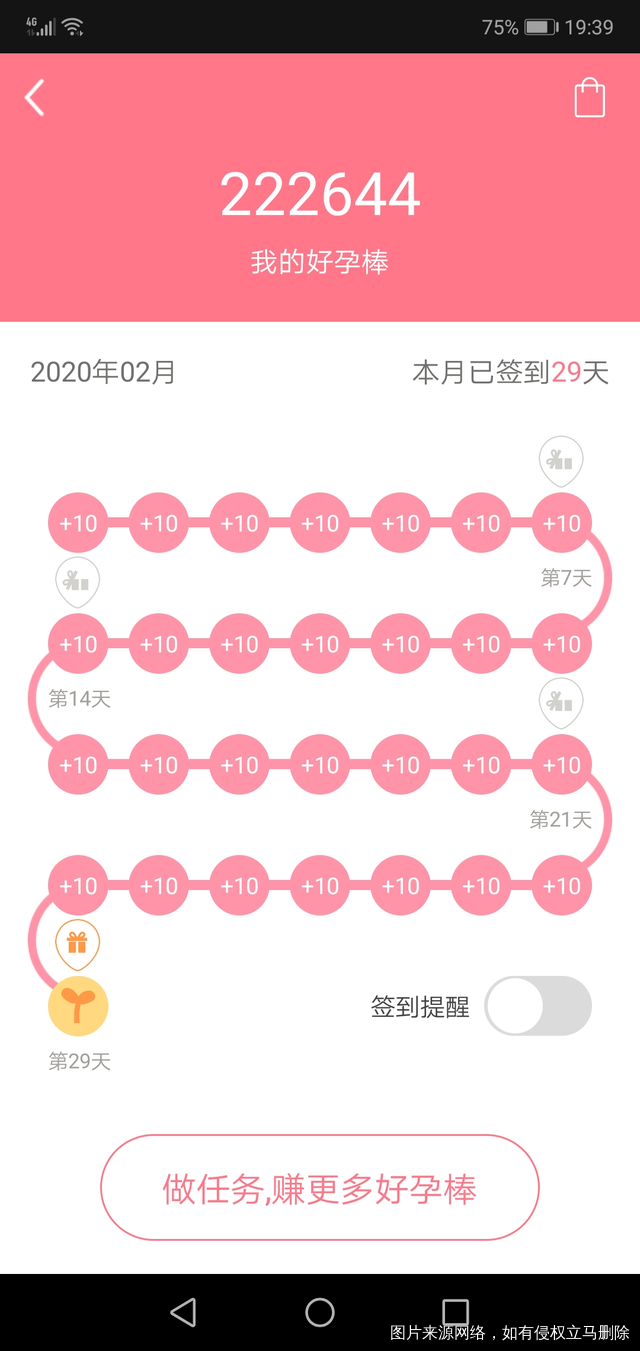
Task: Open the orange gift above day 29
Action: [78, 943]
